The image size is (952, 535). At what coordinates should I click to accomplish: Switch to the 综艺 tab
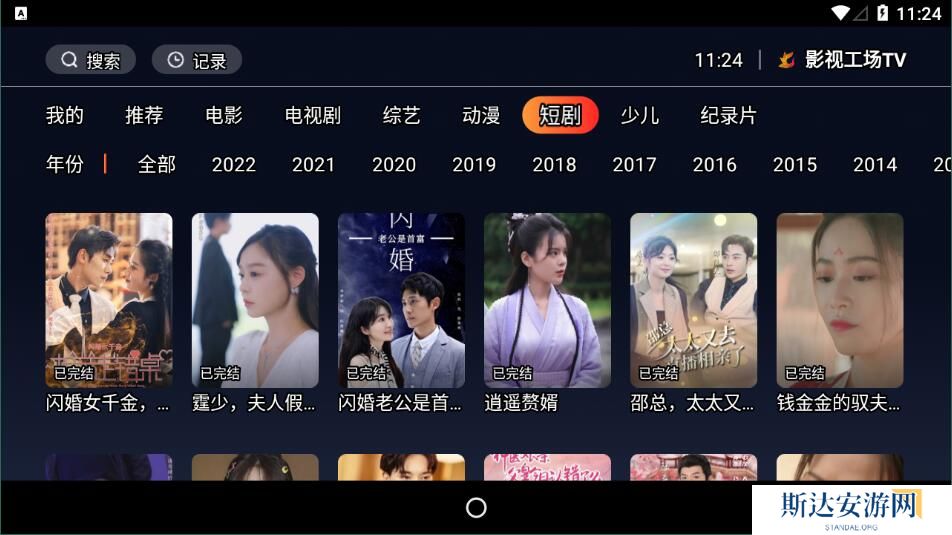(x=402, y=116)
